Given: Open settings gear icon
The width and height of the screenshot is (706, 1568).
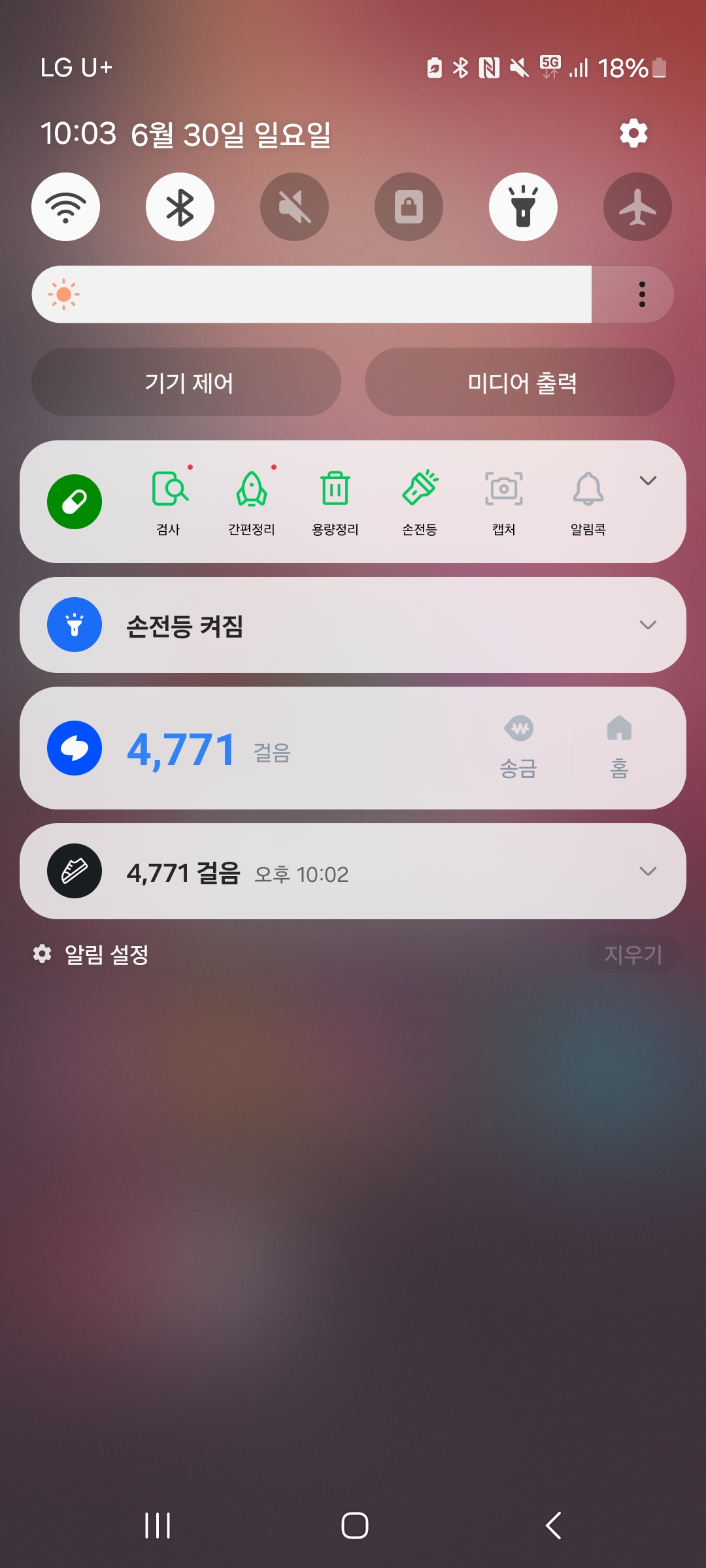Looking at the screenshot, I should 633,133.
